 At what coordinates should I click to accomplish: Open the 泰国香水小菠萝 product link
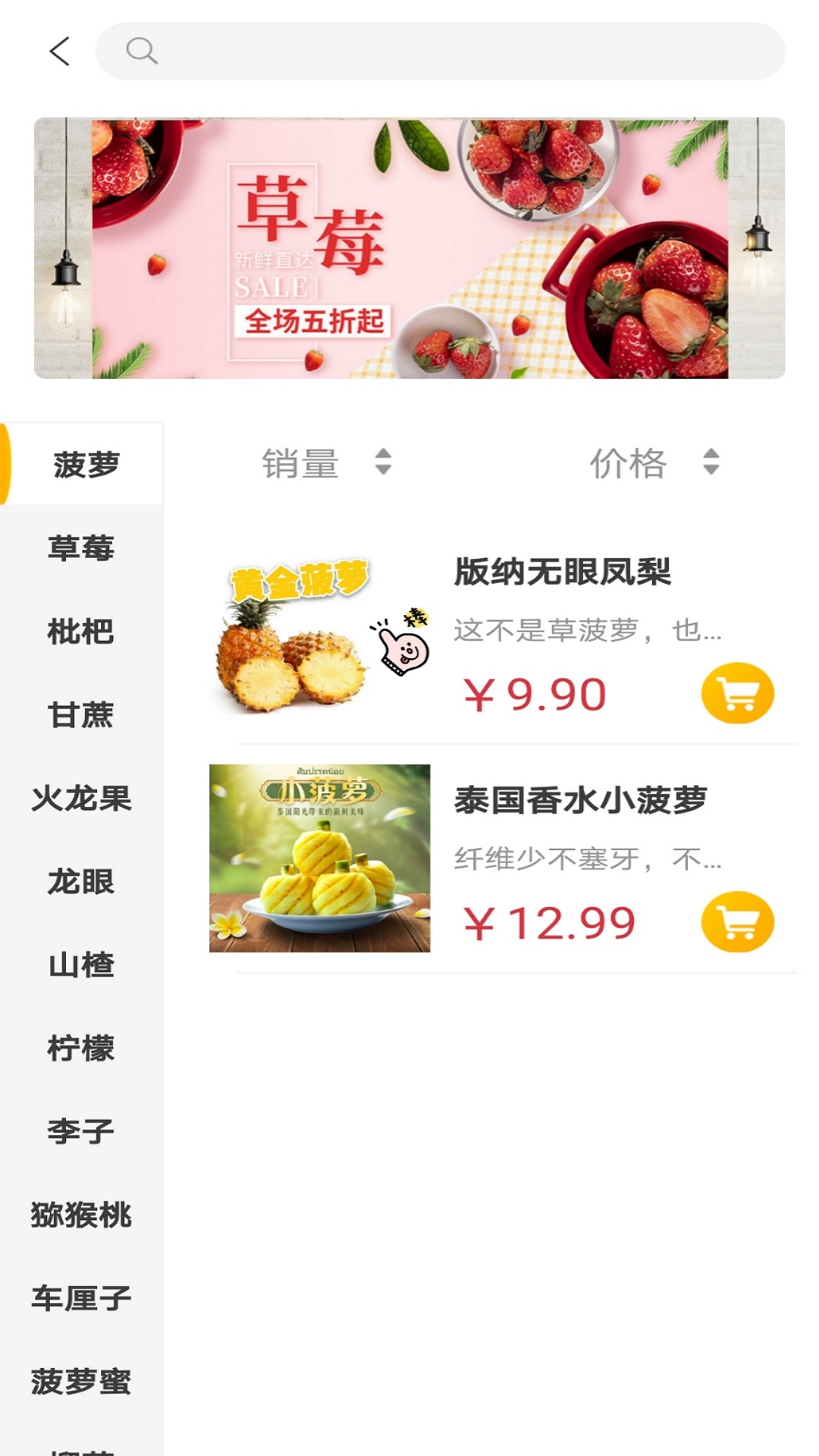(579, 802)
